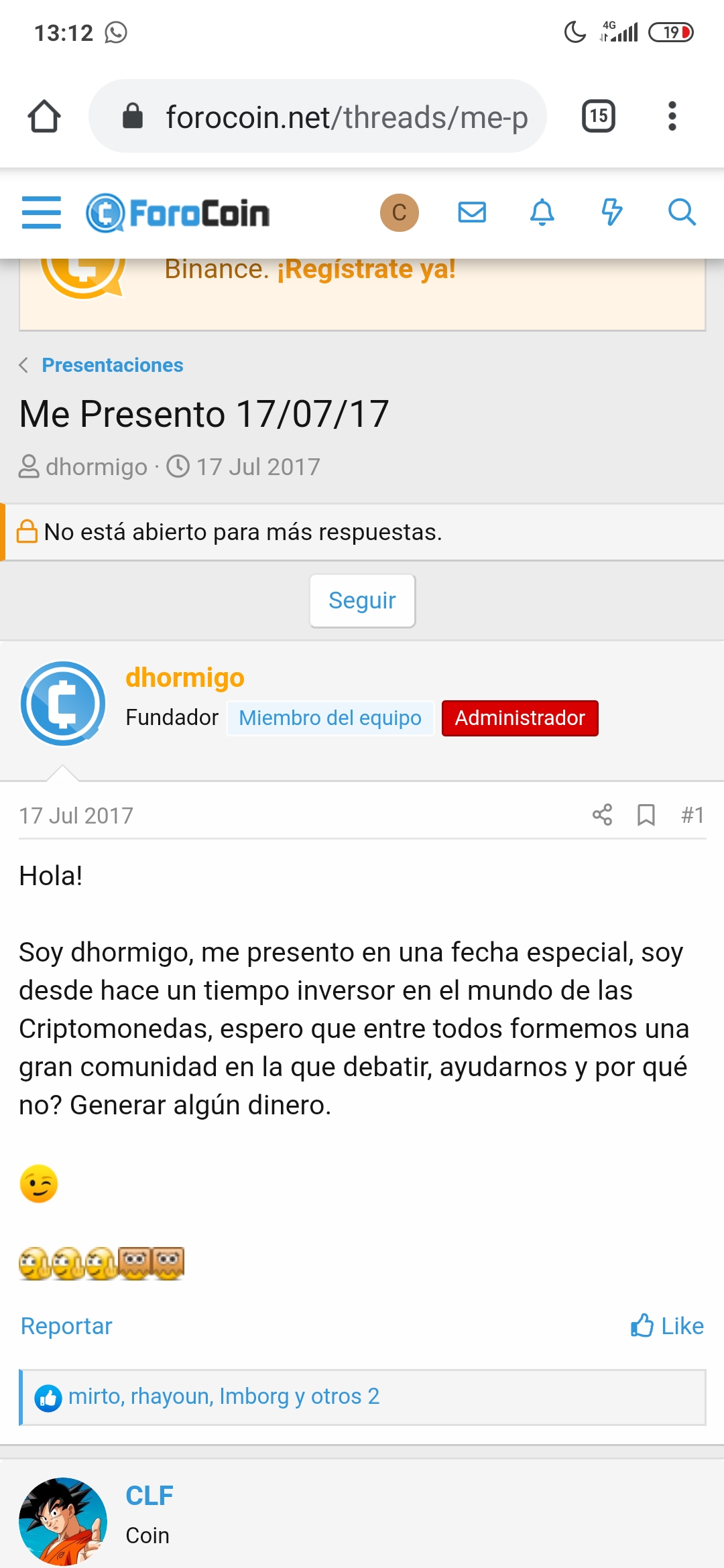Open the browser tab switcher
The image size is (724, 1568).
click(x=598, y=117)
